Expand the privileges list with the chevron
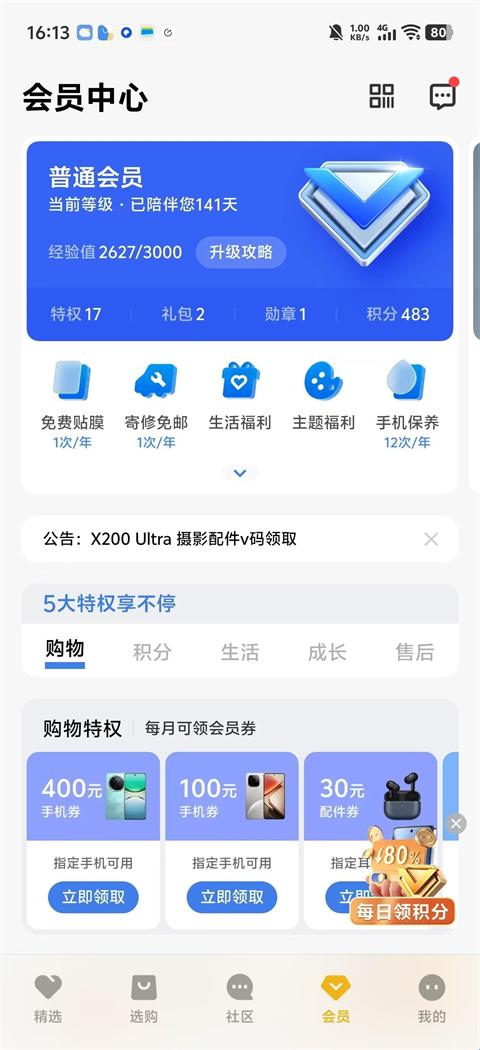Viewport: 480px width, 1050px height. pos(240,473)
